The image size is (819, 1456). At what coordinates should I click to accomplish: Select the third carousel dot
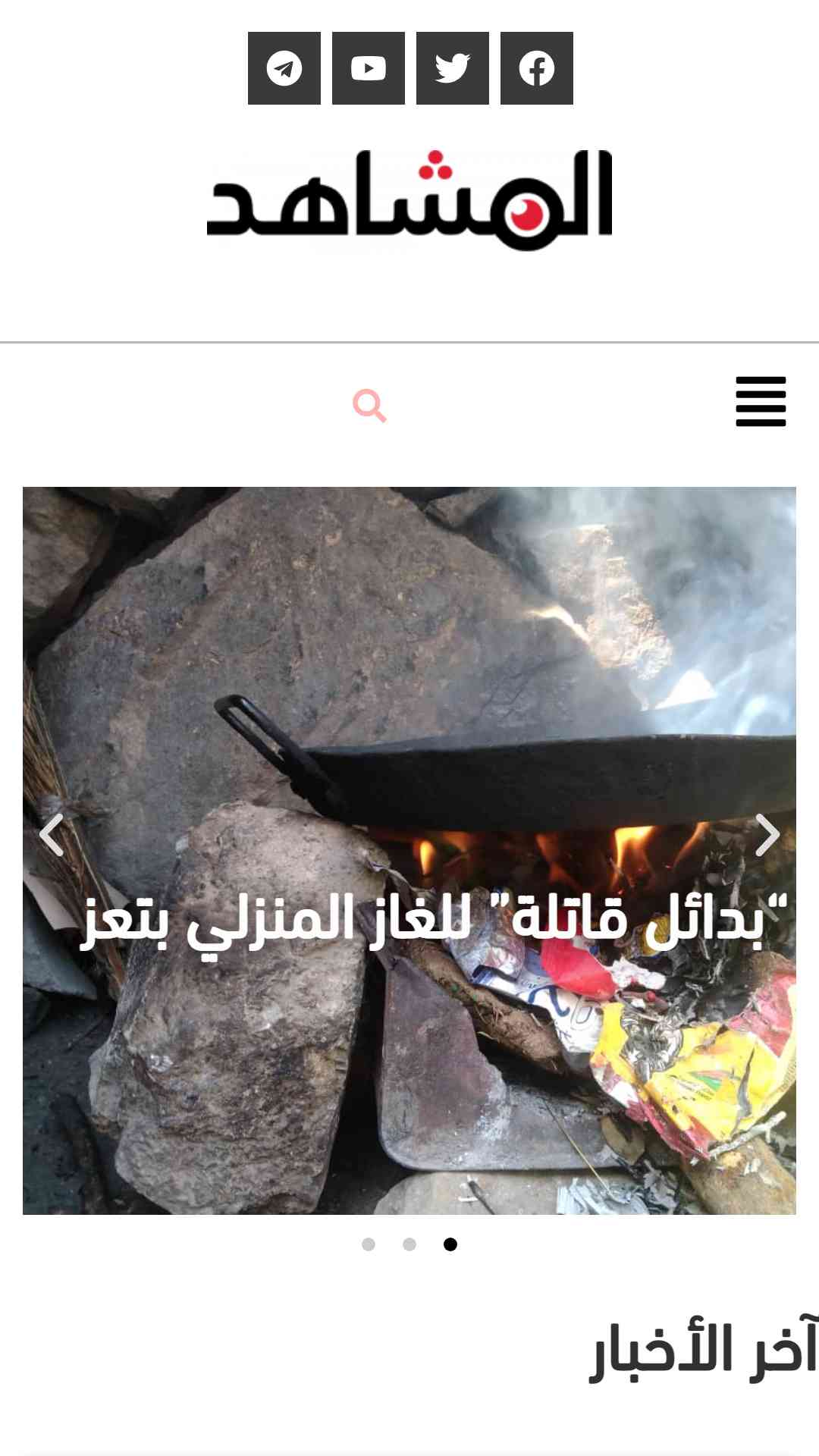(450, 1244)
